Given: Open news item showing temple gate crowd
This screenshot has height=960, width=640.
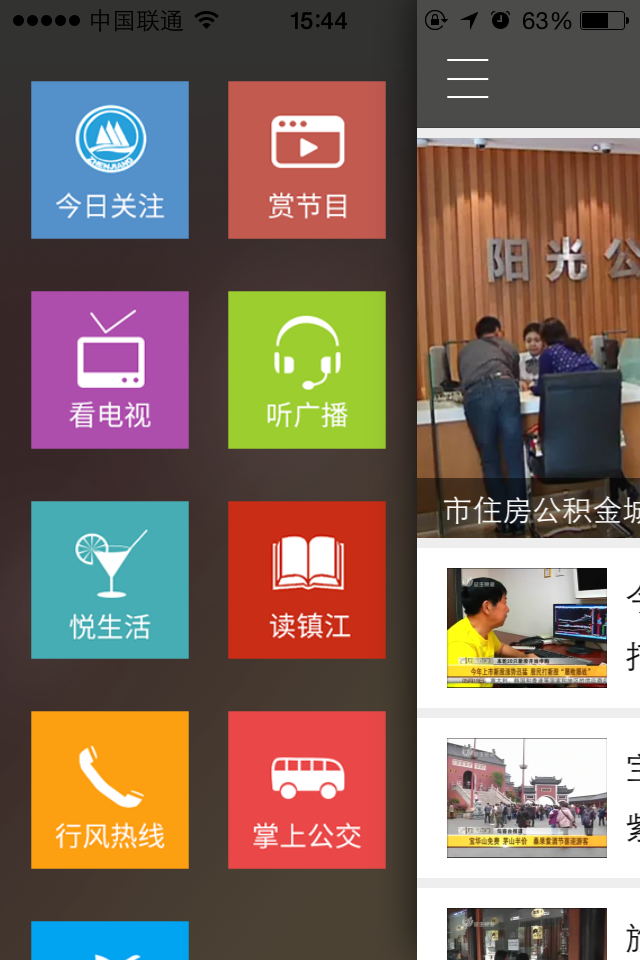Looking at the screenshot, I should coord(527,797).
